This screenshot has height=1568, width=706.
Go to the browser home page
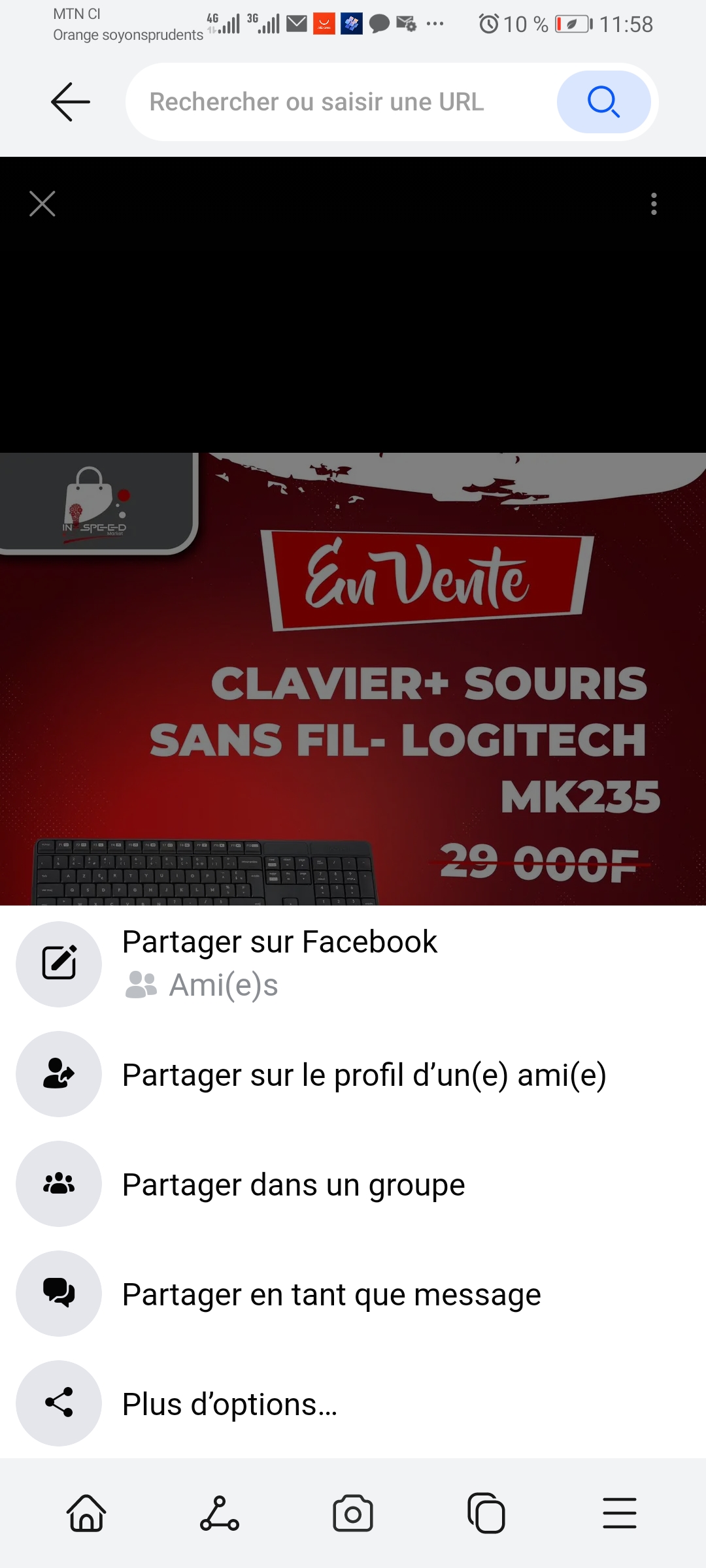[x=86, y=1513]
